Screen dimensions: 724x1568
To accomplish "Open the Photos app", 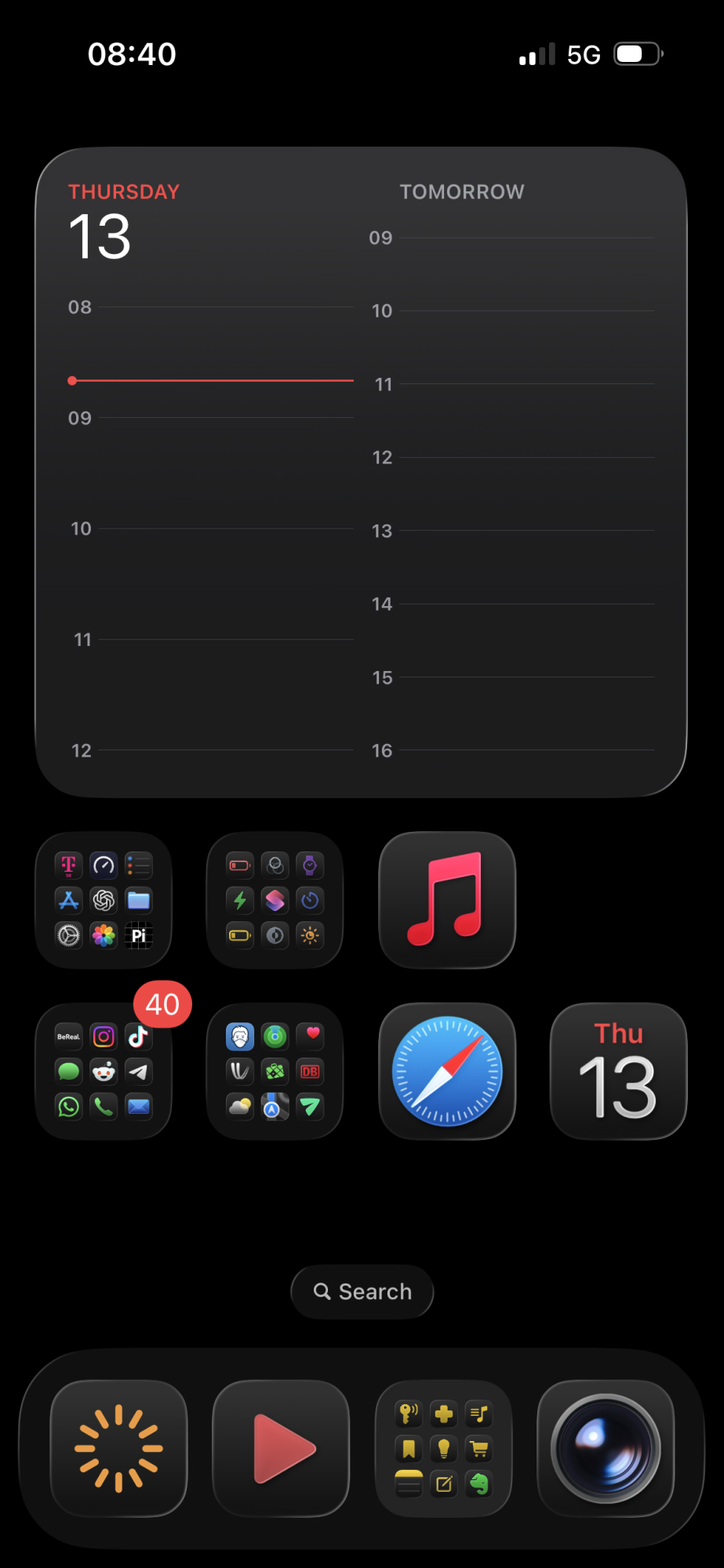I will [104, 935].
